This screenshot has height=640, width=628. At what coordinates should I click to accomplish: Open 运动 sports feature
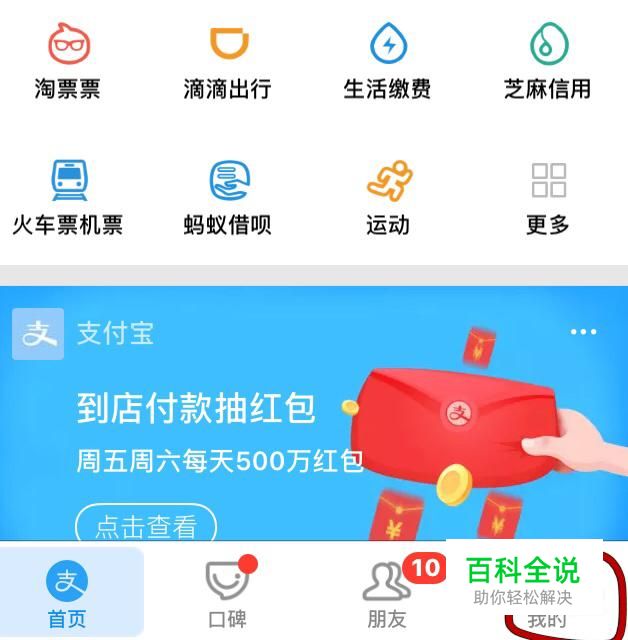(x=387, y=197)
